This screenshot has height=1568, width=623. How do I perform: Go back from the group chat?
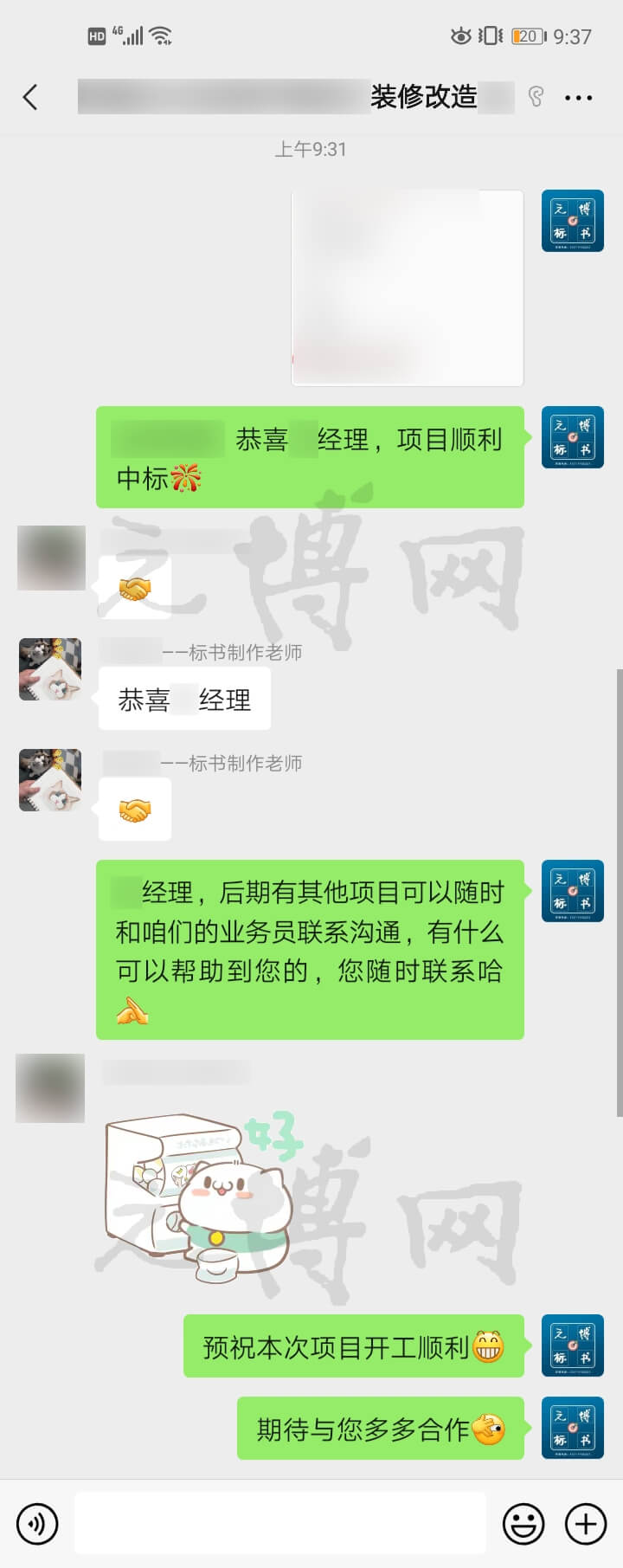(31, 97)
